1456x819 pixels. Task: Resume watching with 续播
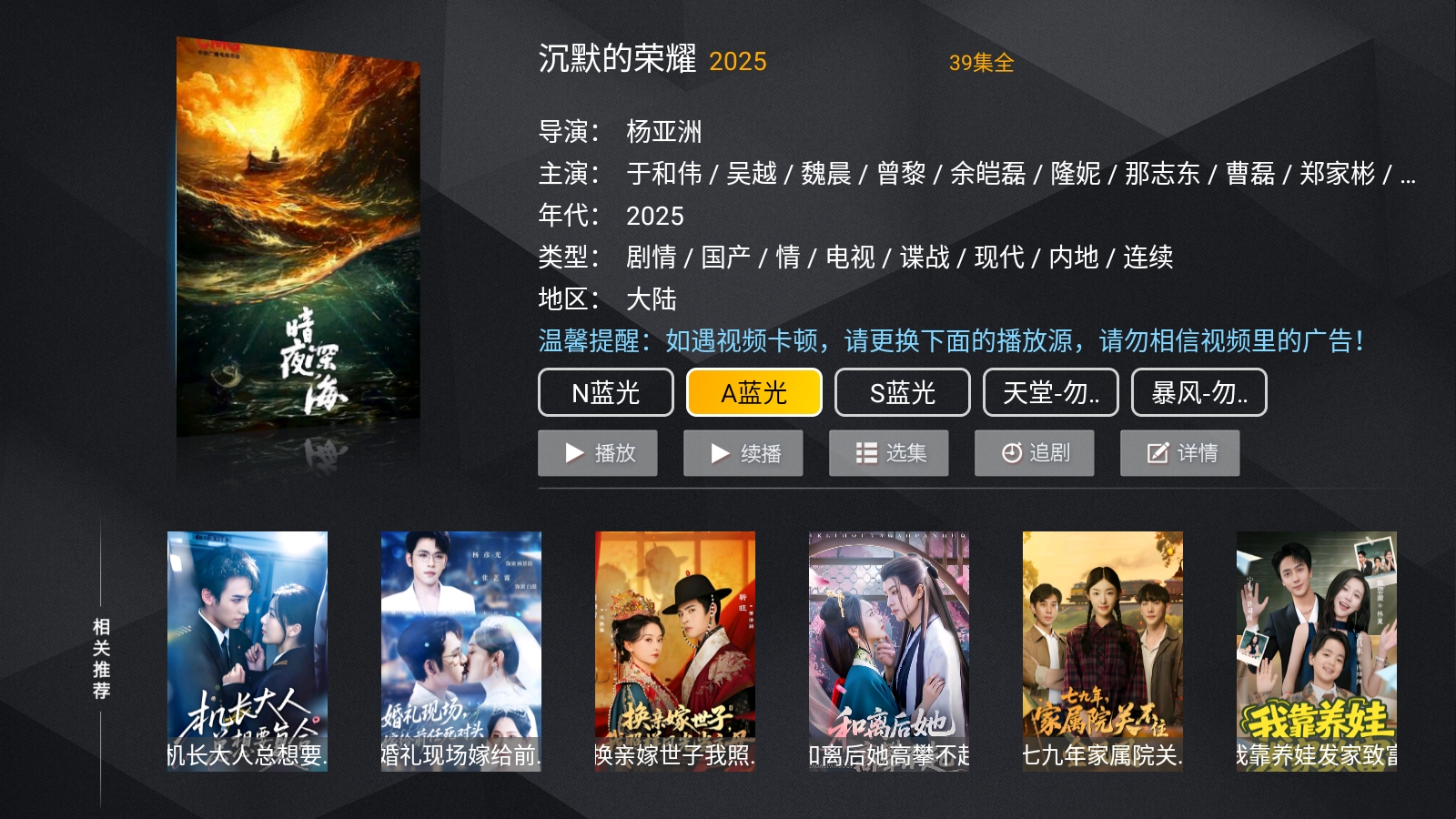click(743, 453)
